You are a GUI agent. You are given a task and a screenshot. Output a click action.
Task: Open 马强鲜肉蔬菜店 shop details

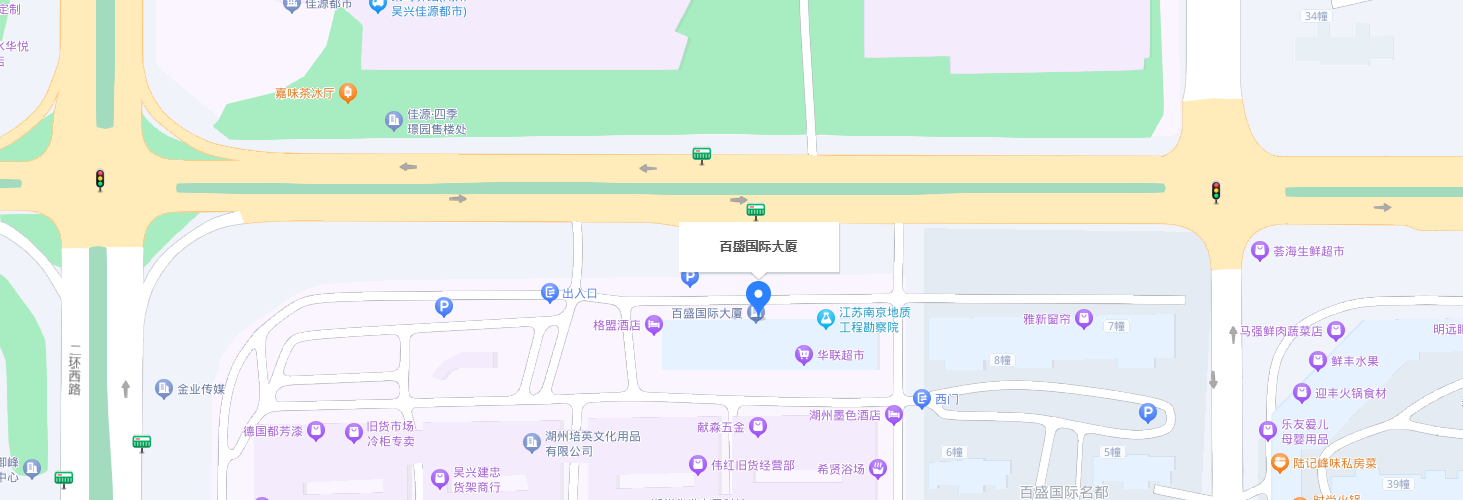coord(1336,331)
